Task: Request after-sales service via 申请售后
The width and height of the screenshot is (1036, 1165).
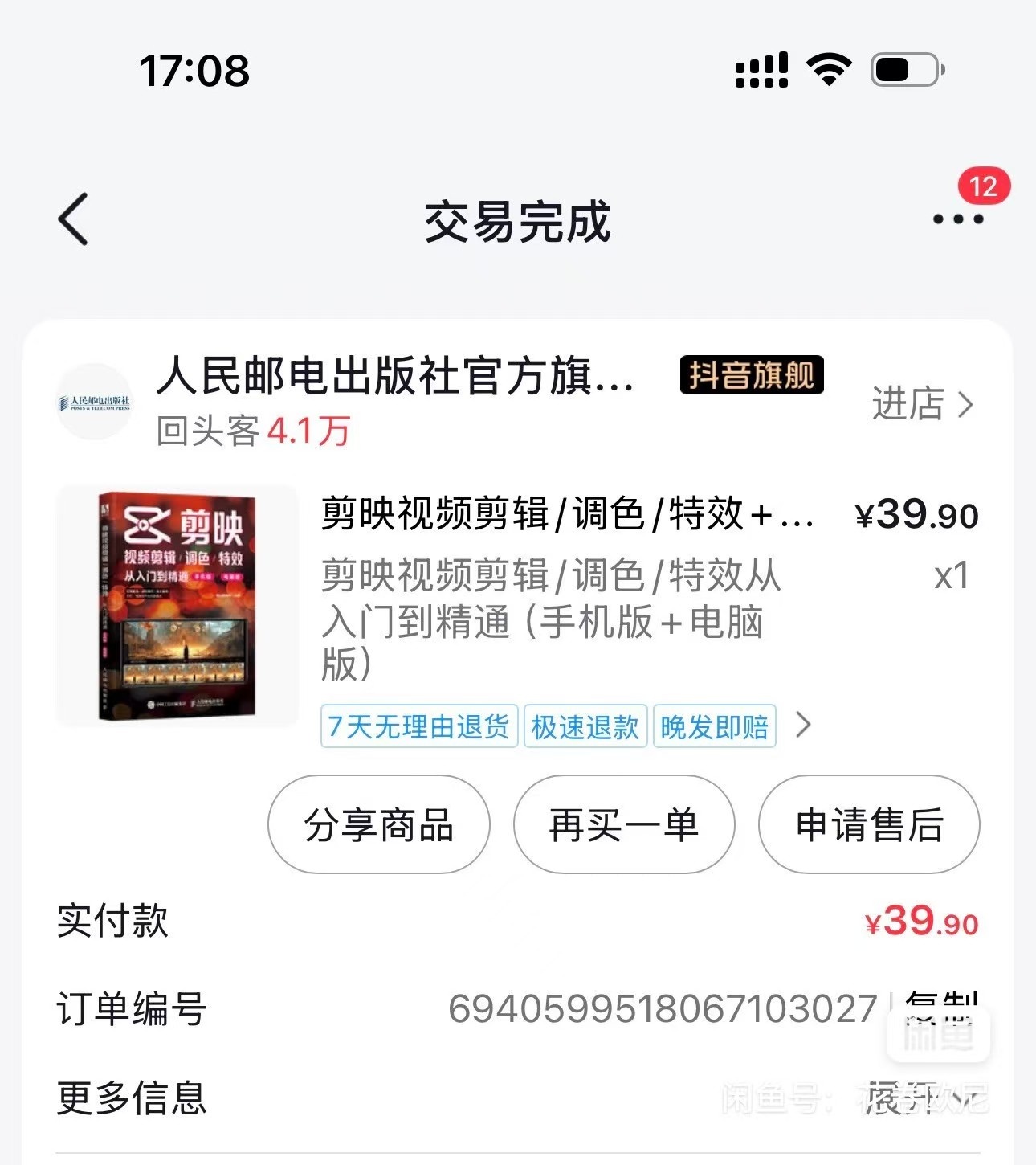Action: [869, 825]
